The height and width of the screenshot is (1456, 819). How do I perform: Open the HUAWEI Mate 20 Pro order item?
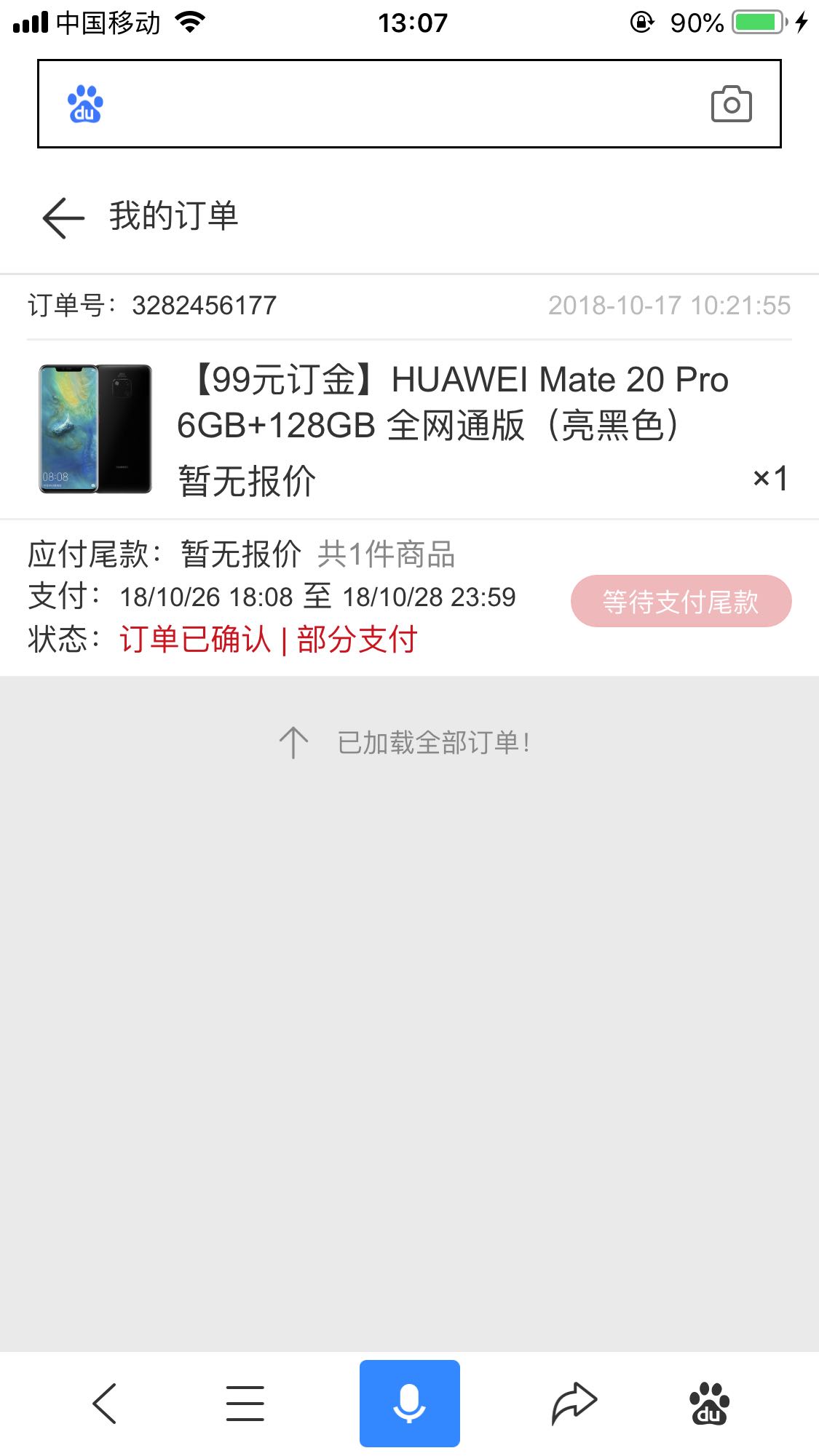(x=409, y=429)
